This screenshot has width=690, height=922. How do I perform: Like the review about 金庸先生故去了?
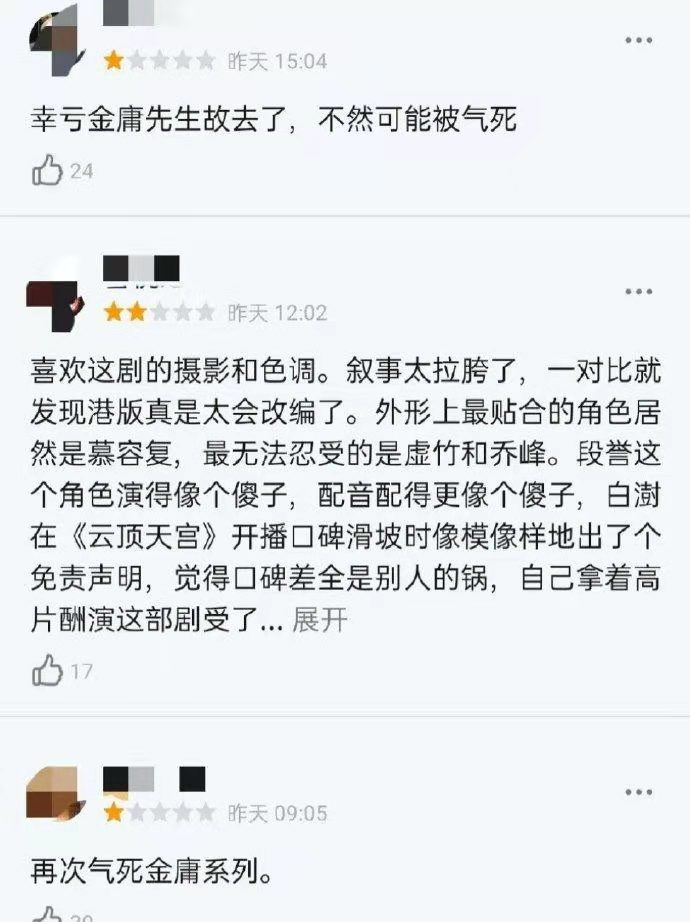[47, 171]
